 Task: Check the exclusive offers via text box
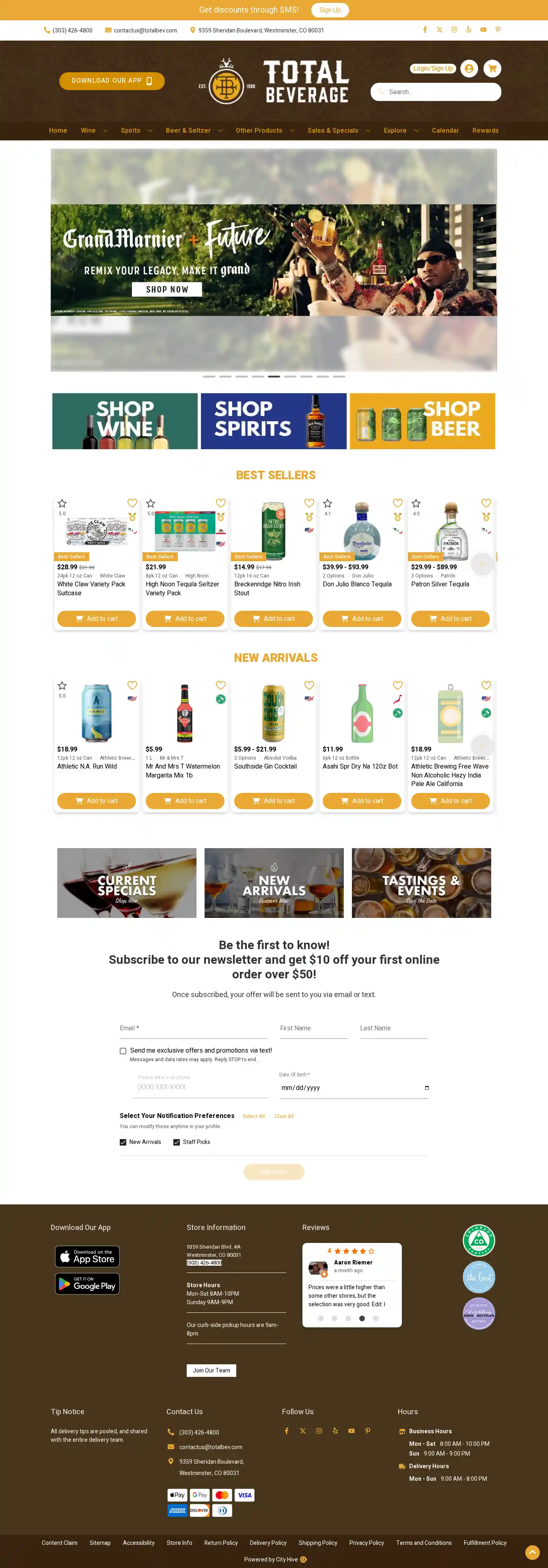coord(123,1051)
